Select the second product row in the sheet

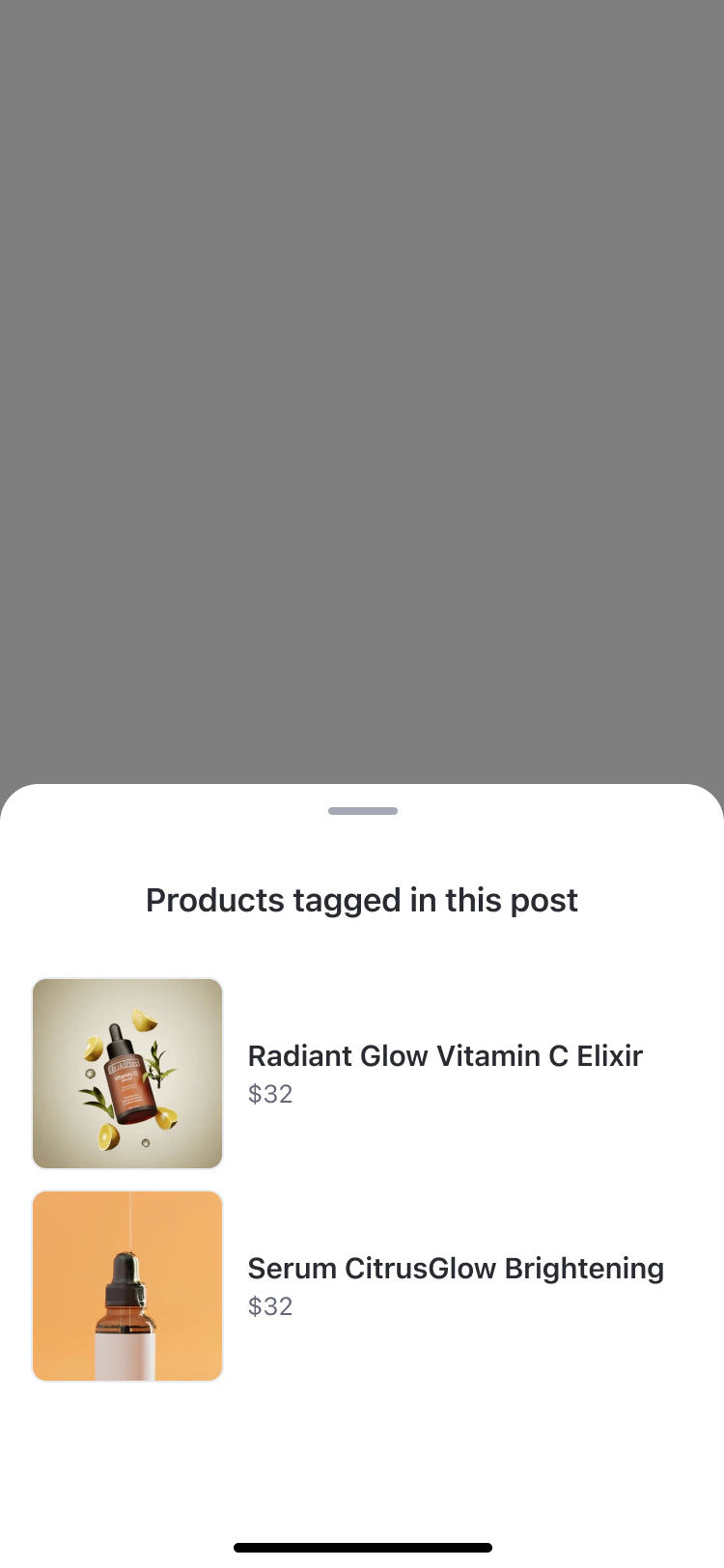tap(362, 1285)
